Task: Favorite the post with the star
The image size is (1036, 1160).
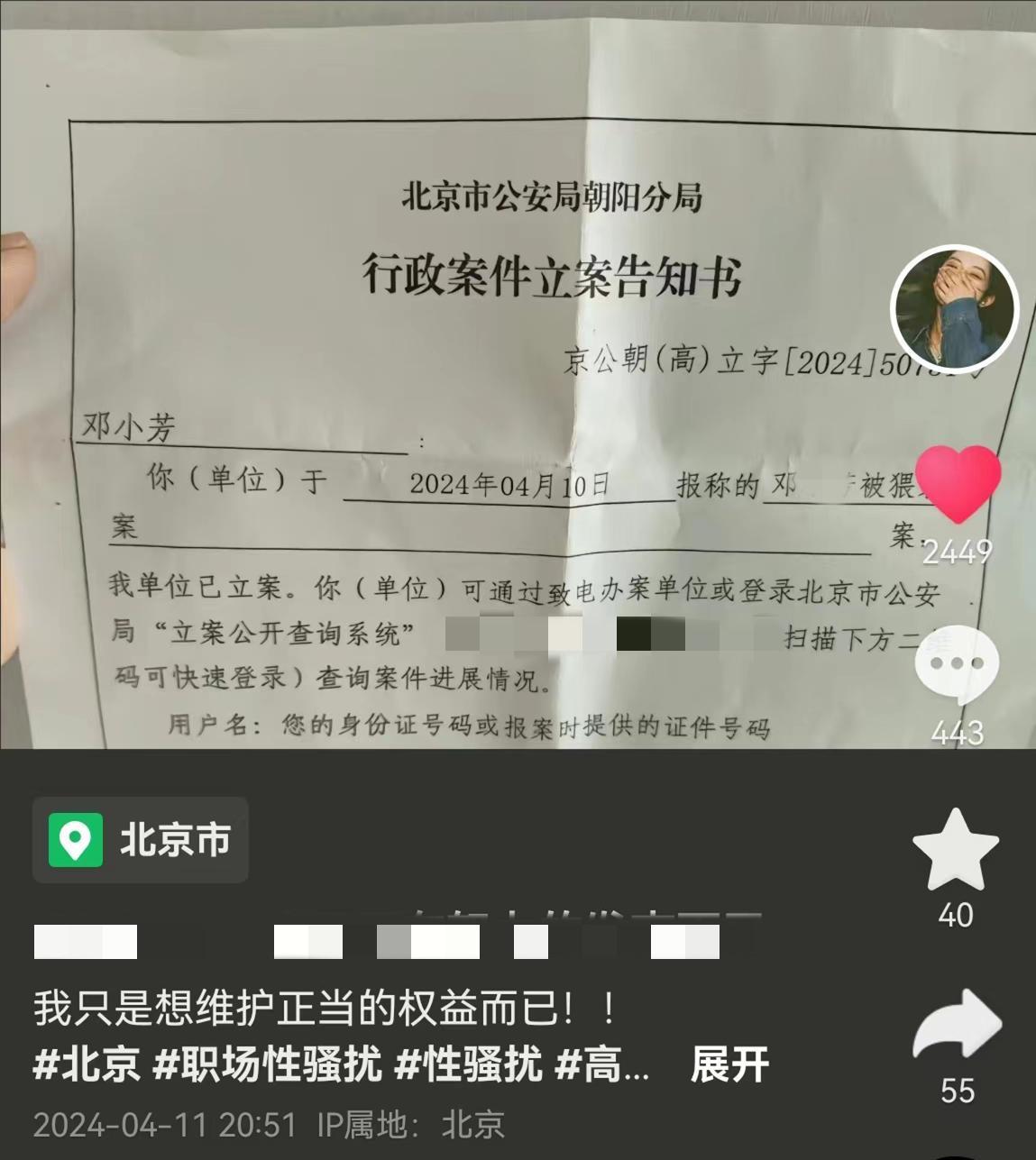Action: point(956,850)
